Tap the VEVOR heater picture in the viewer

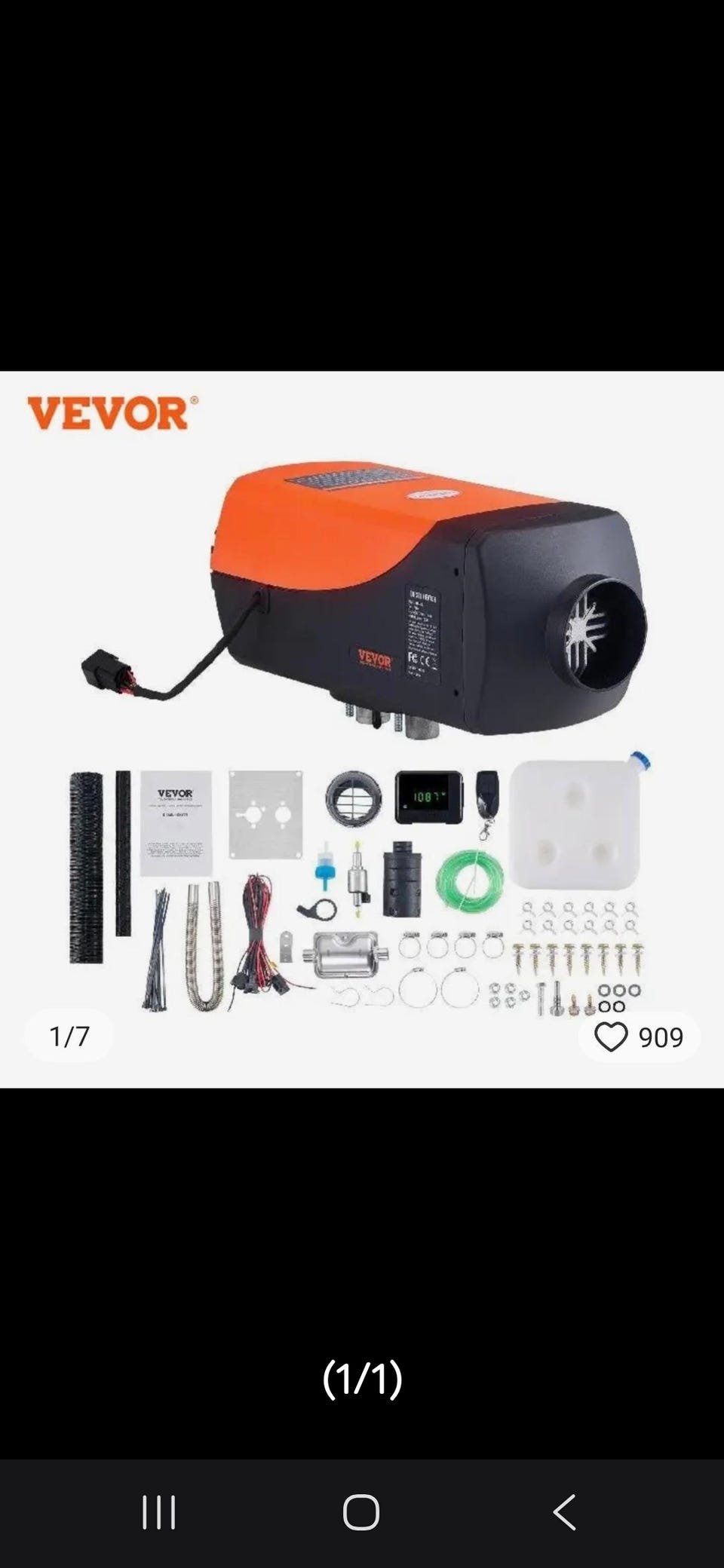pos(362,729)
